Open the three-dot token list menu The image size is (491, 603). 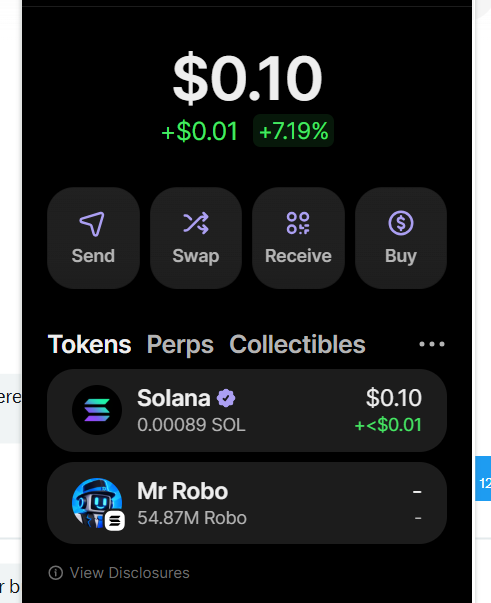[432, 344]
